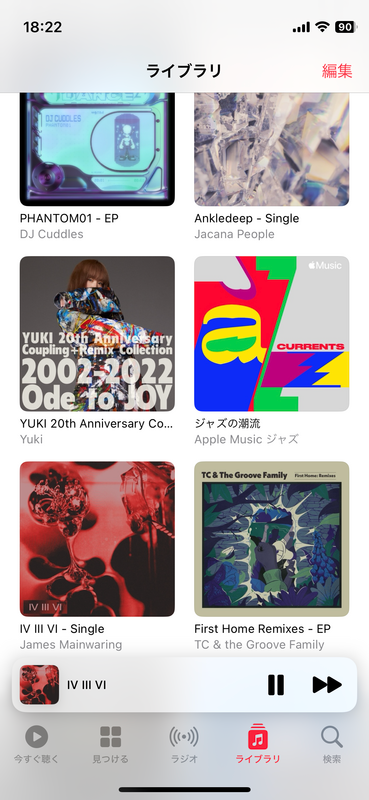Pause the currently playing song
Viewport: 369px width, 800px height.
[276, 685]
